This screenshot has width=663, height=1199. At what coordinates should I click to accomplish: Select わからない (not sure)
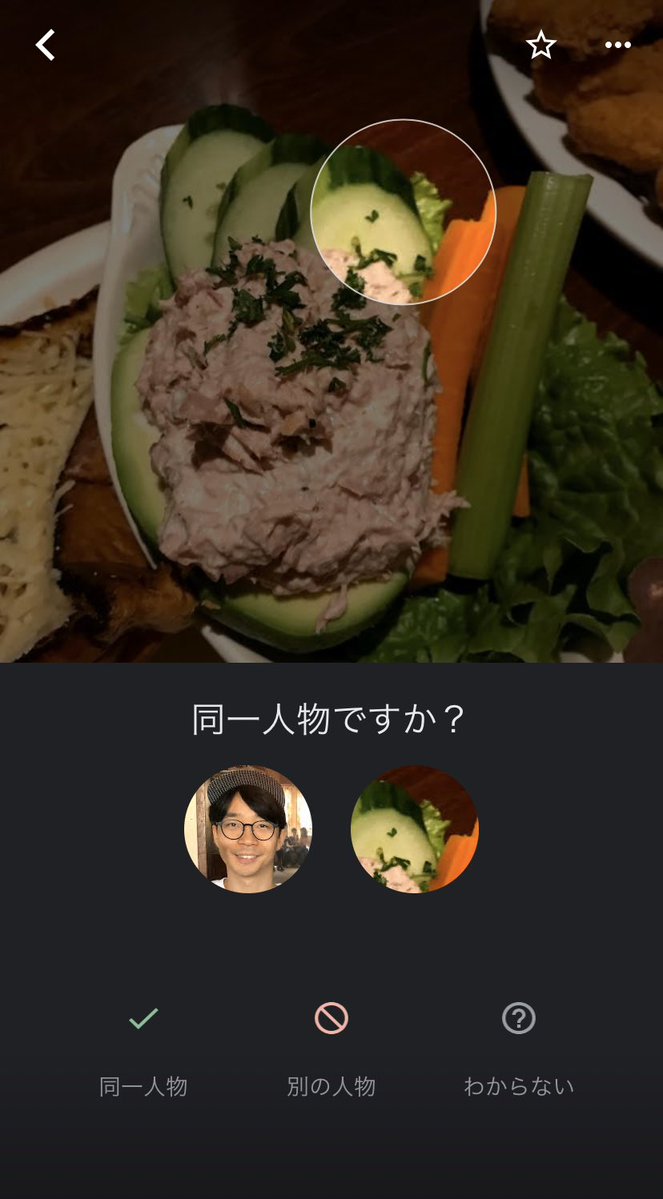tap(518, 1048)
